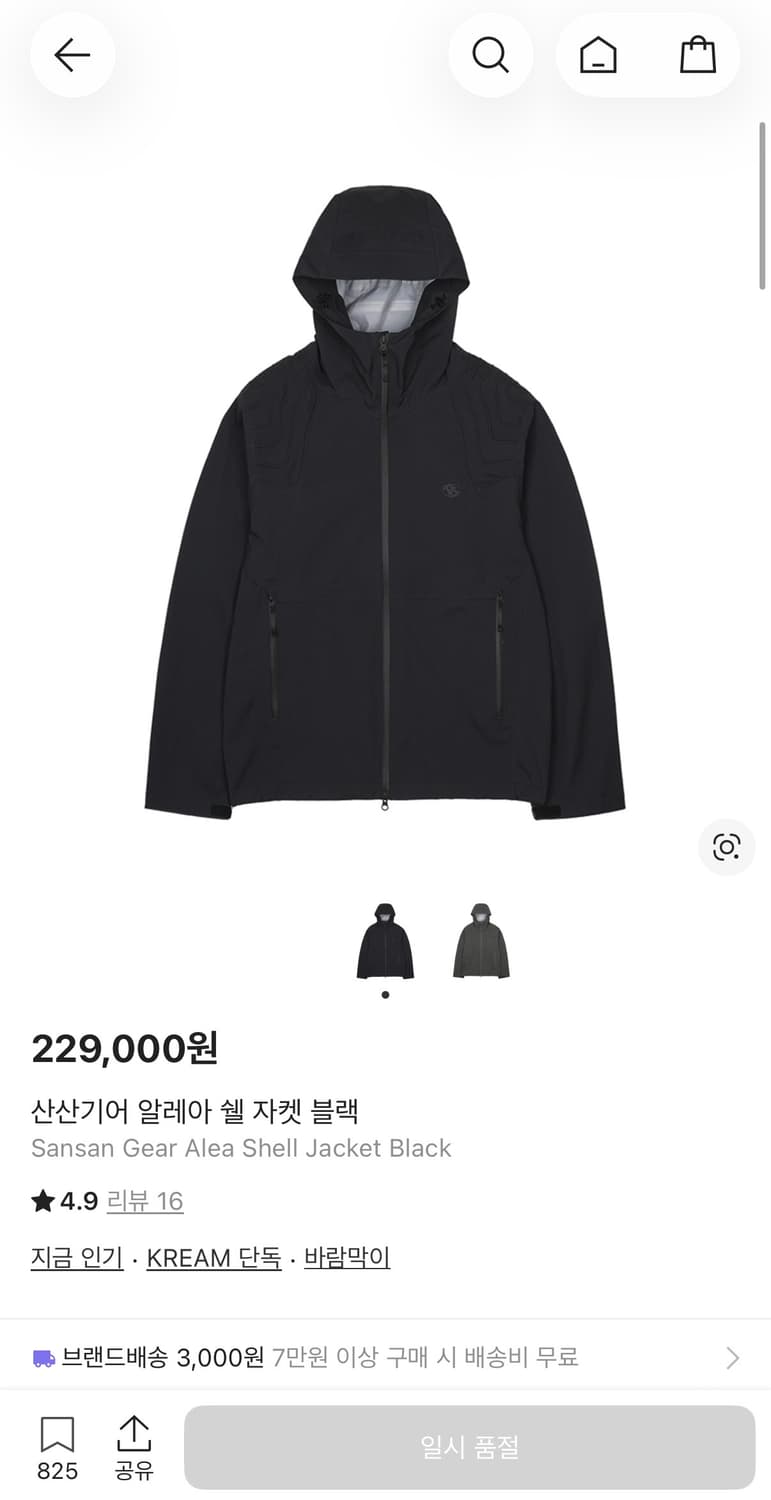Tap the main jacket product image

(x=385, y=500)
